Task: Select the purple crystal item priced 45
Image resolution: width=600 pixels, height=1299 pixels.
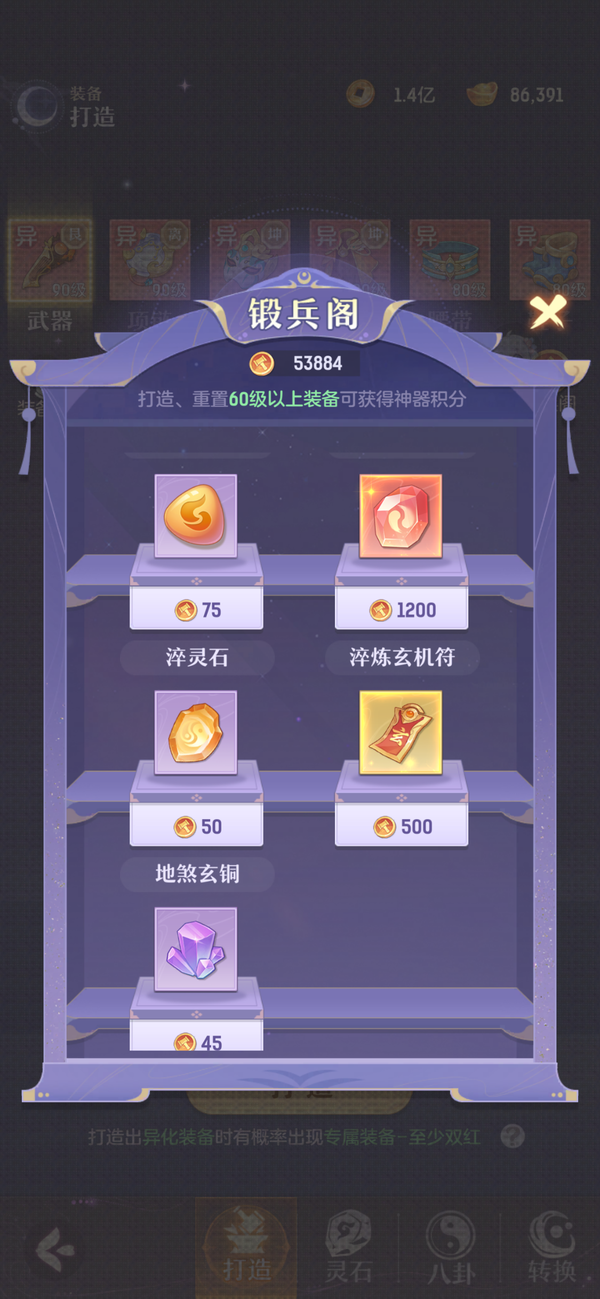Action: 196,949
